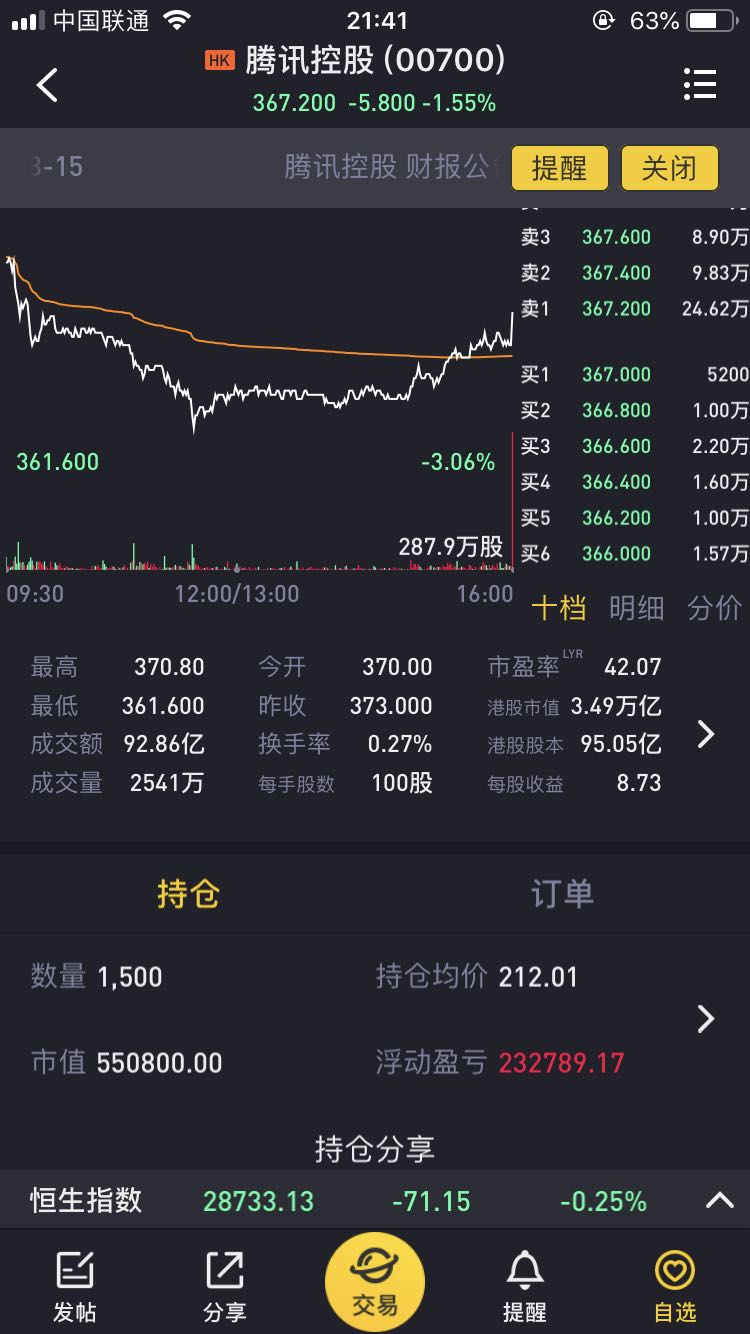Set a price alert via bottom 提醒 bell
Screen dimensions: 750x1334
coord(525,1284)
